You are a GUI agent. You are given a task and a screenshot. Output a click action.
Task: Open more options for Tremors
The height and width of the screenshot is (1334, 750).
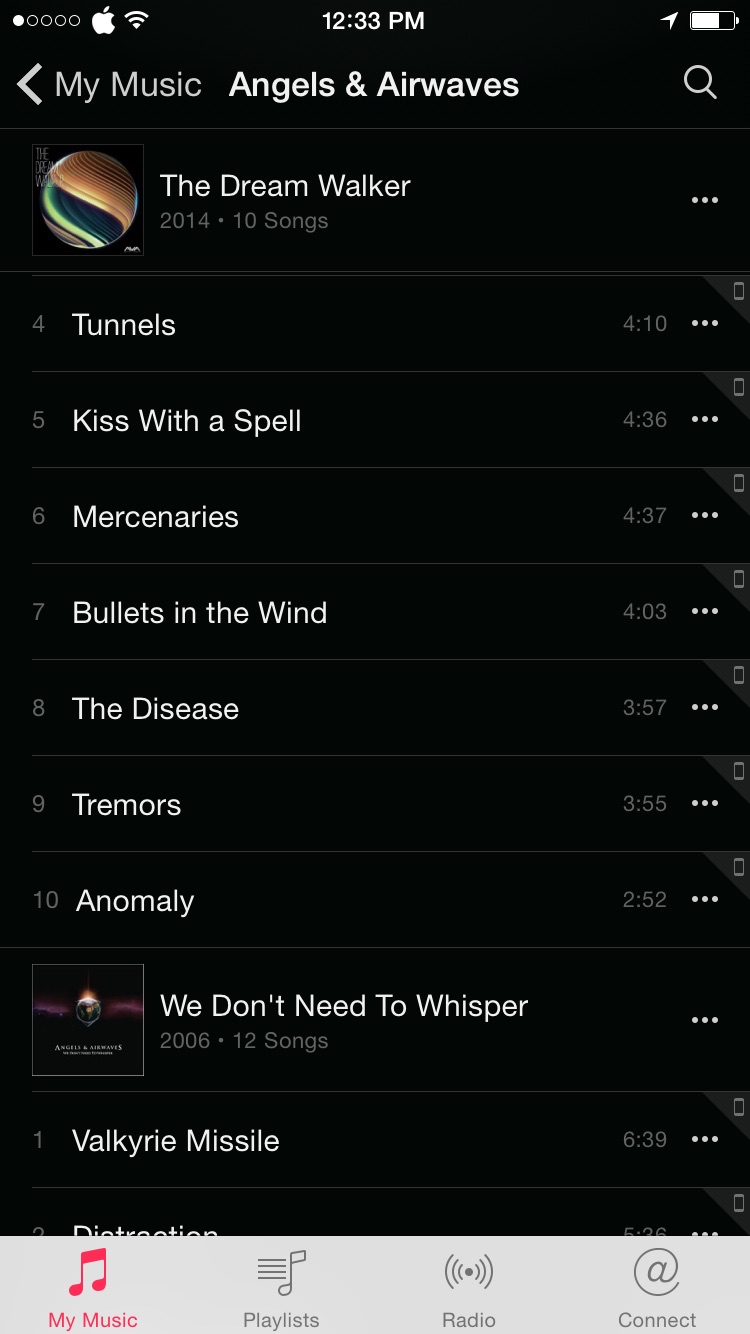[x=705, y=804]
